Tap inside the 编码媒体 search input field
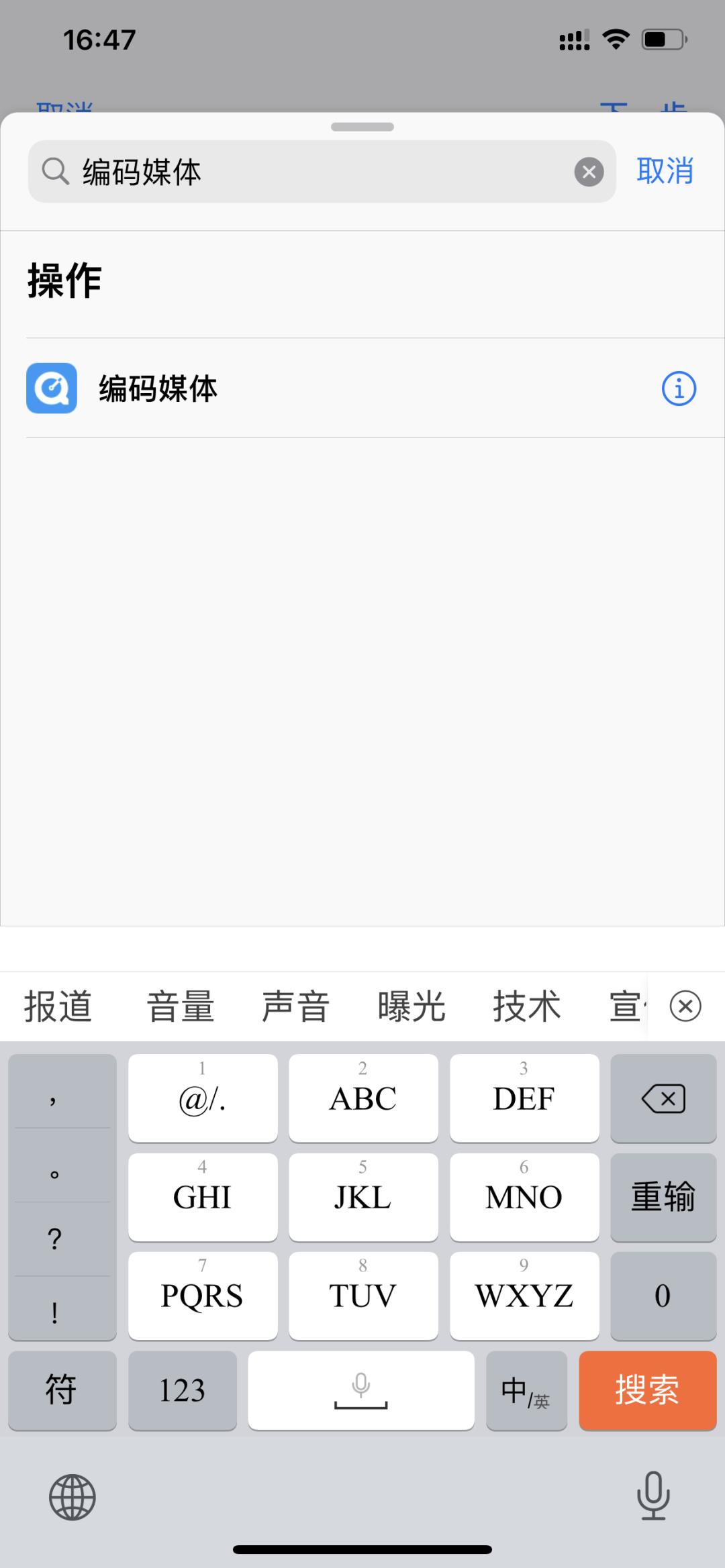 tap(269, 172)
